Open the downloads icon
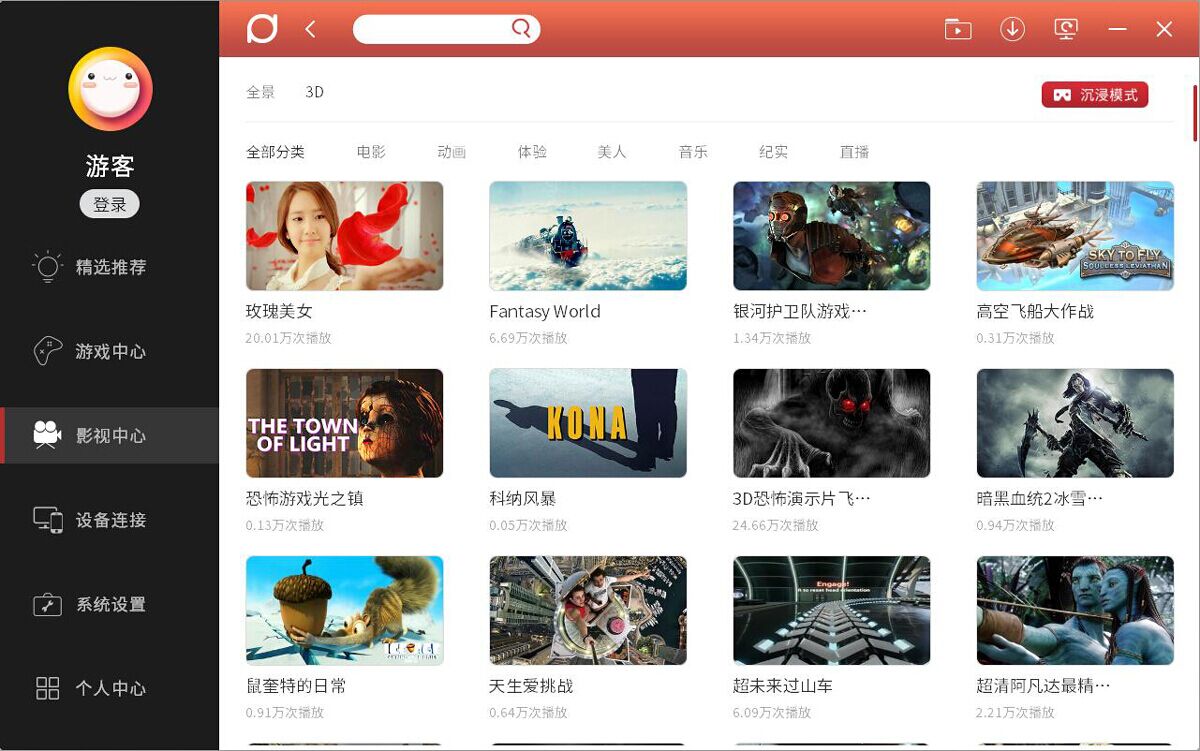The height and width of the screenshot is (751, 1200). pos(1012,29)
